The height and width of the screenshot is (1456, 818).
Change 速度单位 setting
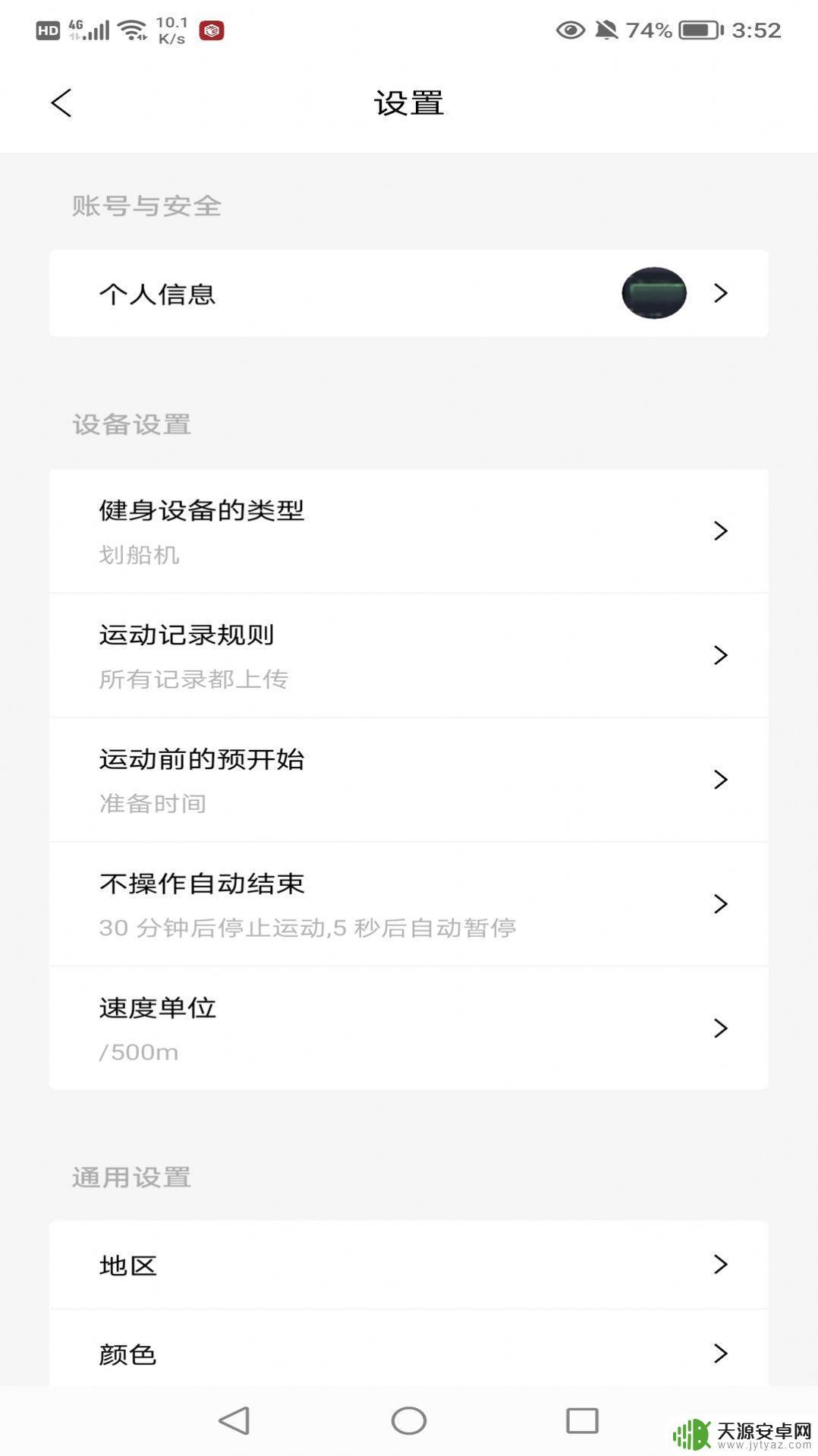click(409, 1028)
